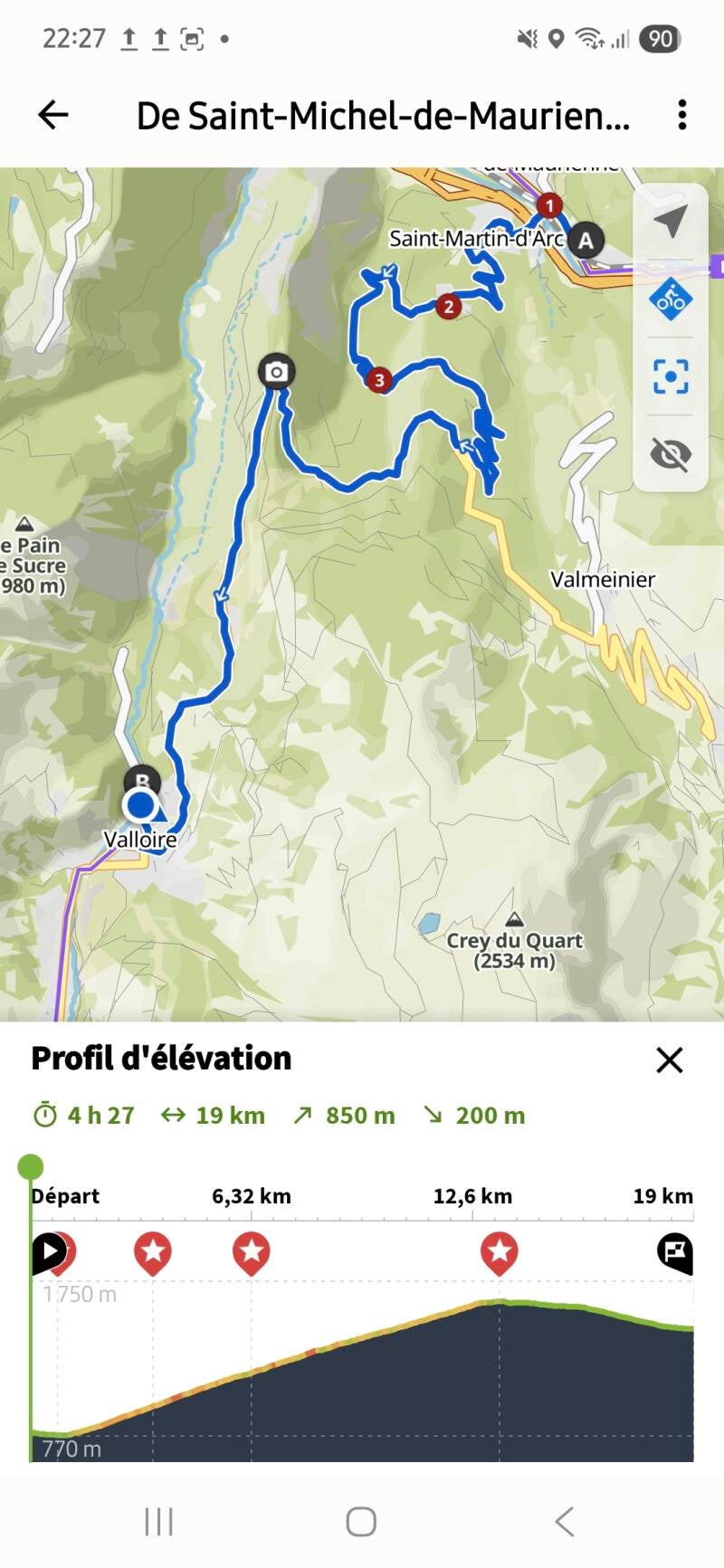Image resolution: width=724 pixels, height=1568 pixels.
Task: Toggle map markers visibility with eye icon
Action: [671, 454]
